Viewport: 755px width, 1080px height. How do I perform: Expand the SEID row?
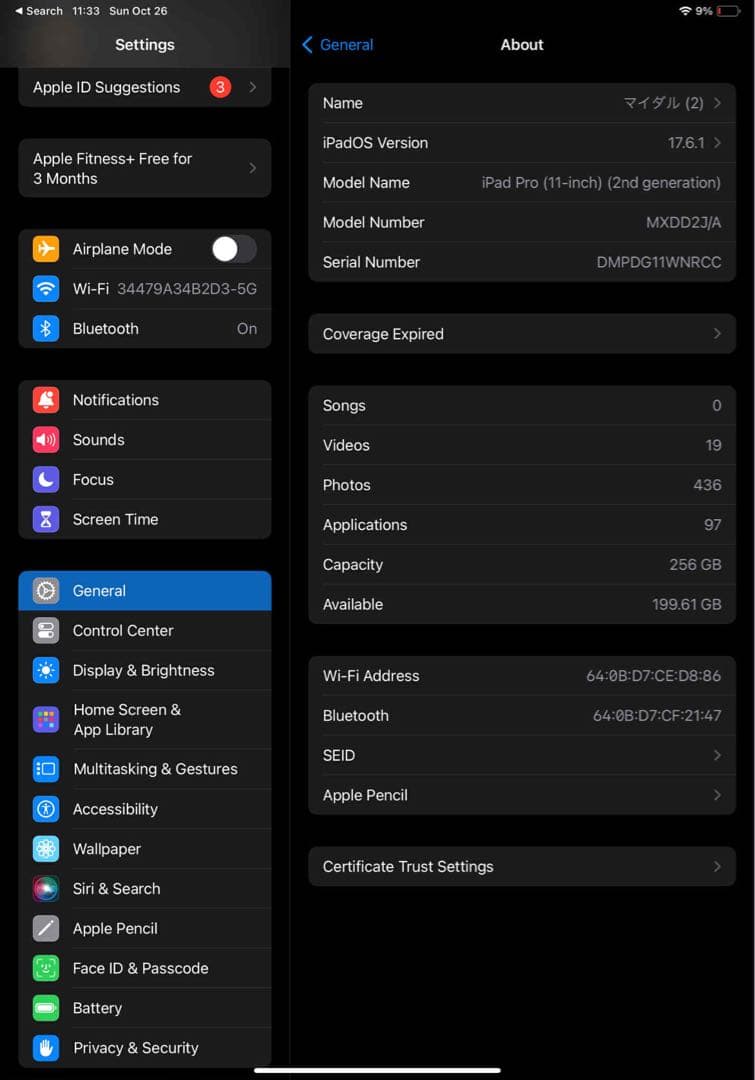click(521, 756)
